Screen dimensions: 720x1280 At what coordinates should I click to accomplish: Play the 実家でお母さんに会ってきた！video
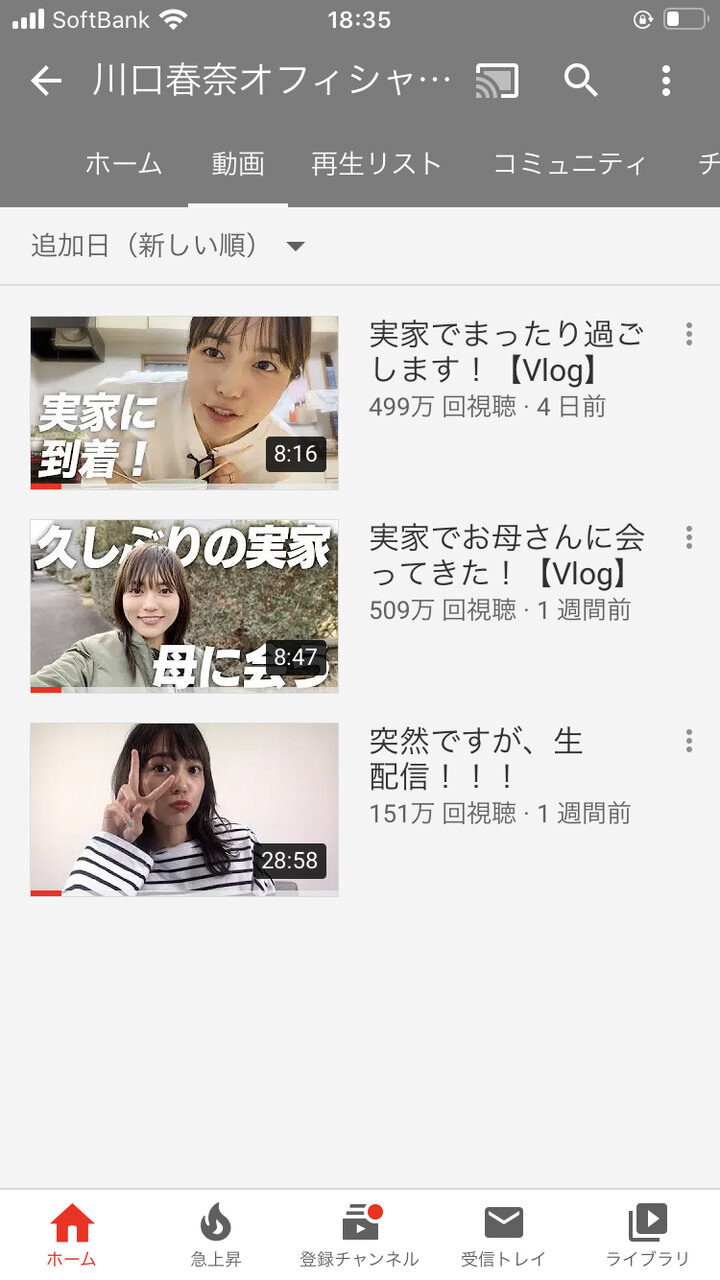click(184, 606)
